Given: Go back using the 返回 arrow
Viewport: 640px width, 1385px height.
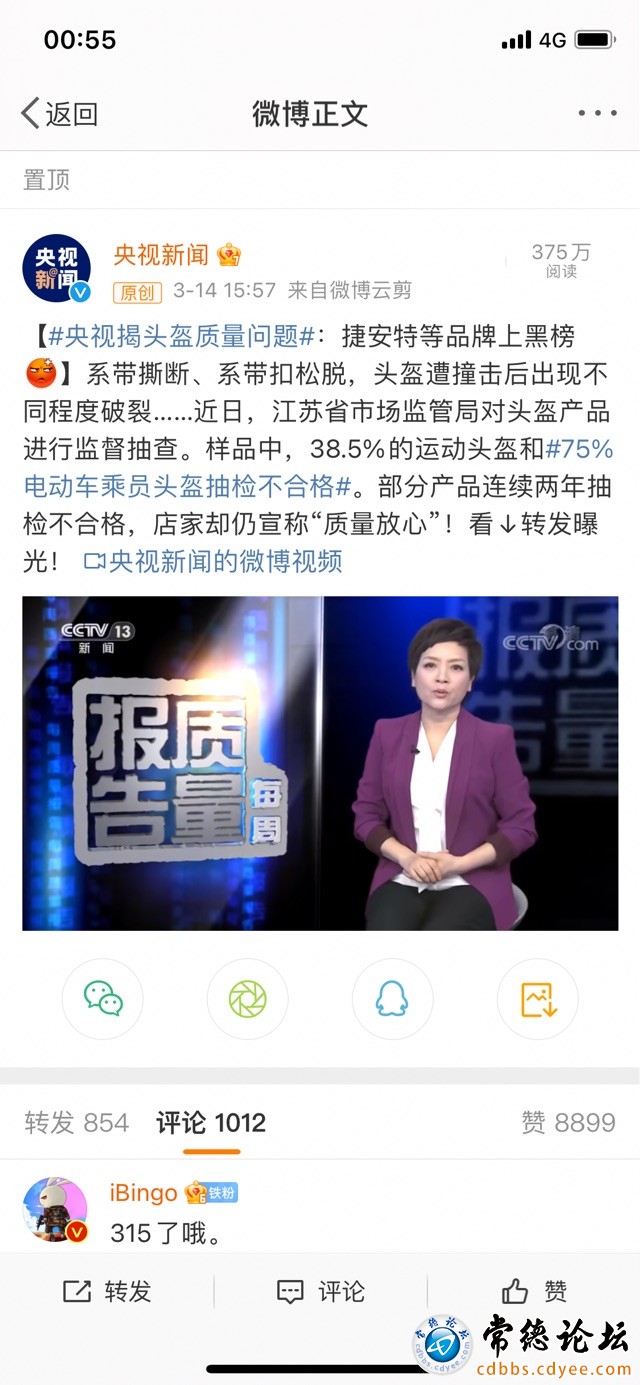Looking at the screenshot, I should 58,113.
